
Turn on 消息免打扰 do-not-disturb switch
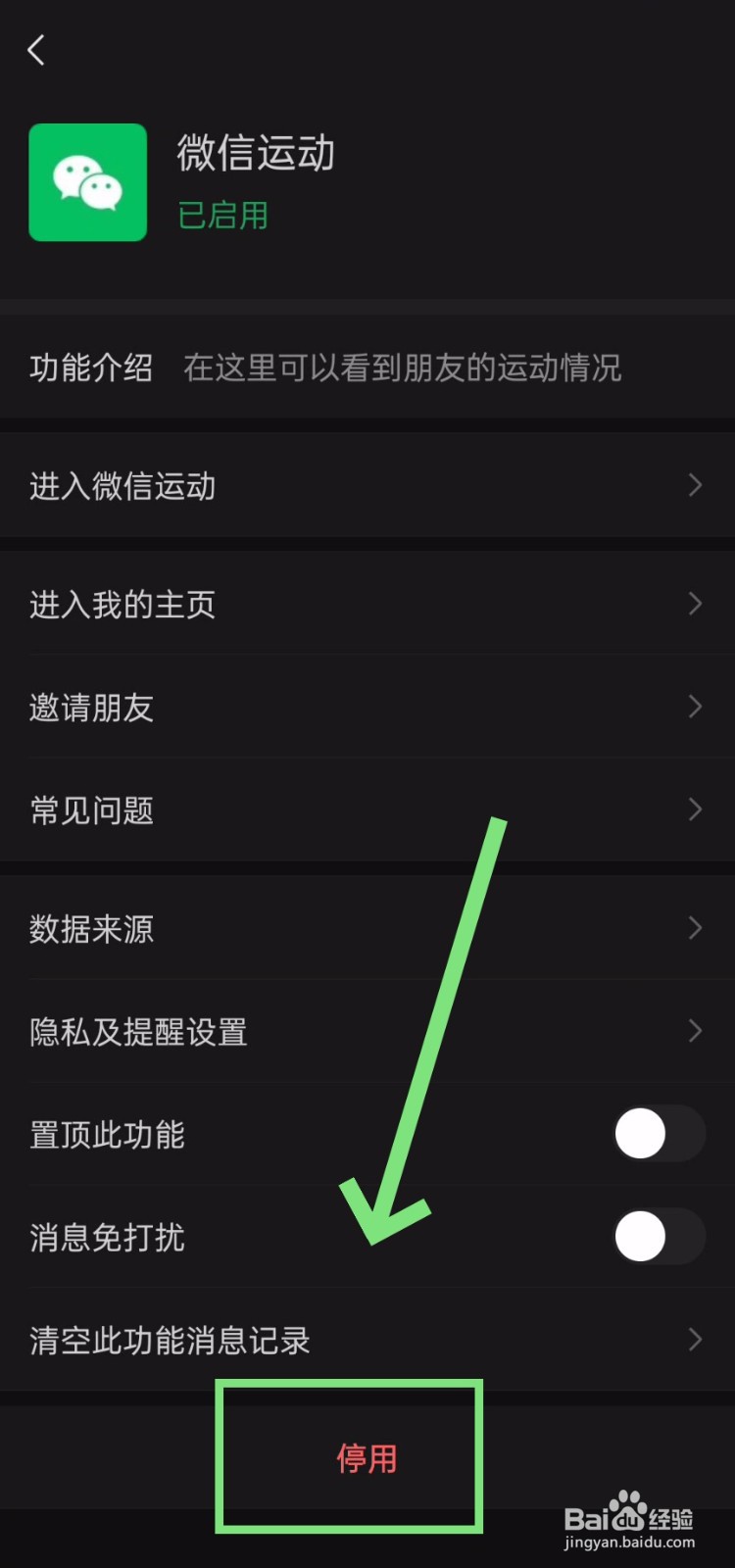click(x=658, y=1236)
